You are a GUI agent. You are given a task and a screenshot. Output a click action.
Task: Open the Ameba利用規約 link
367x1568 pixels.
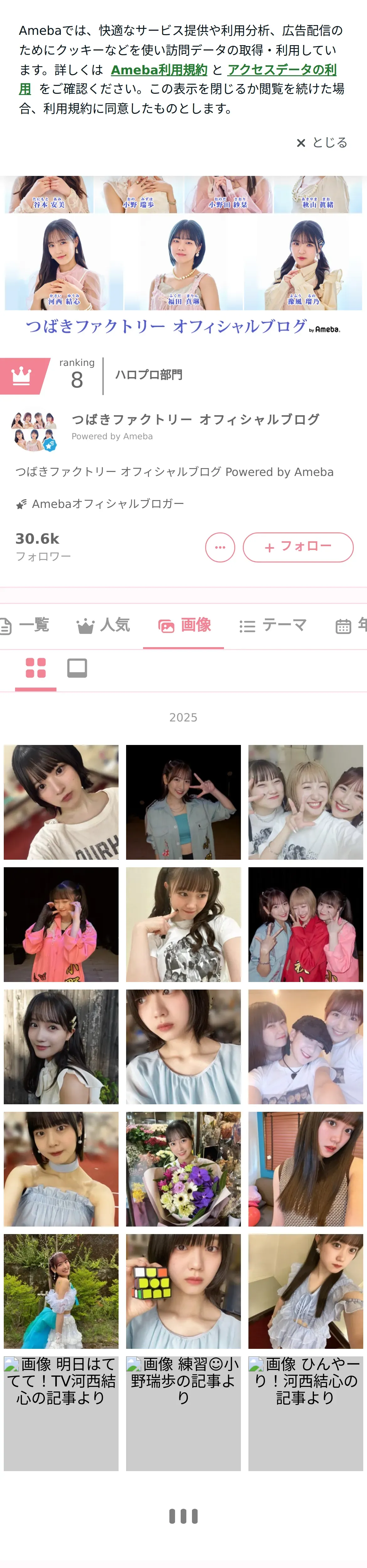click(159, 70)
